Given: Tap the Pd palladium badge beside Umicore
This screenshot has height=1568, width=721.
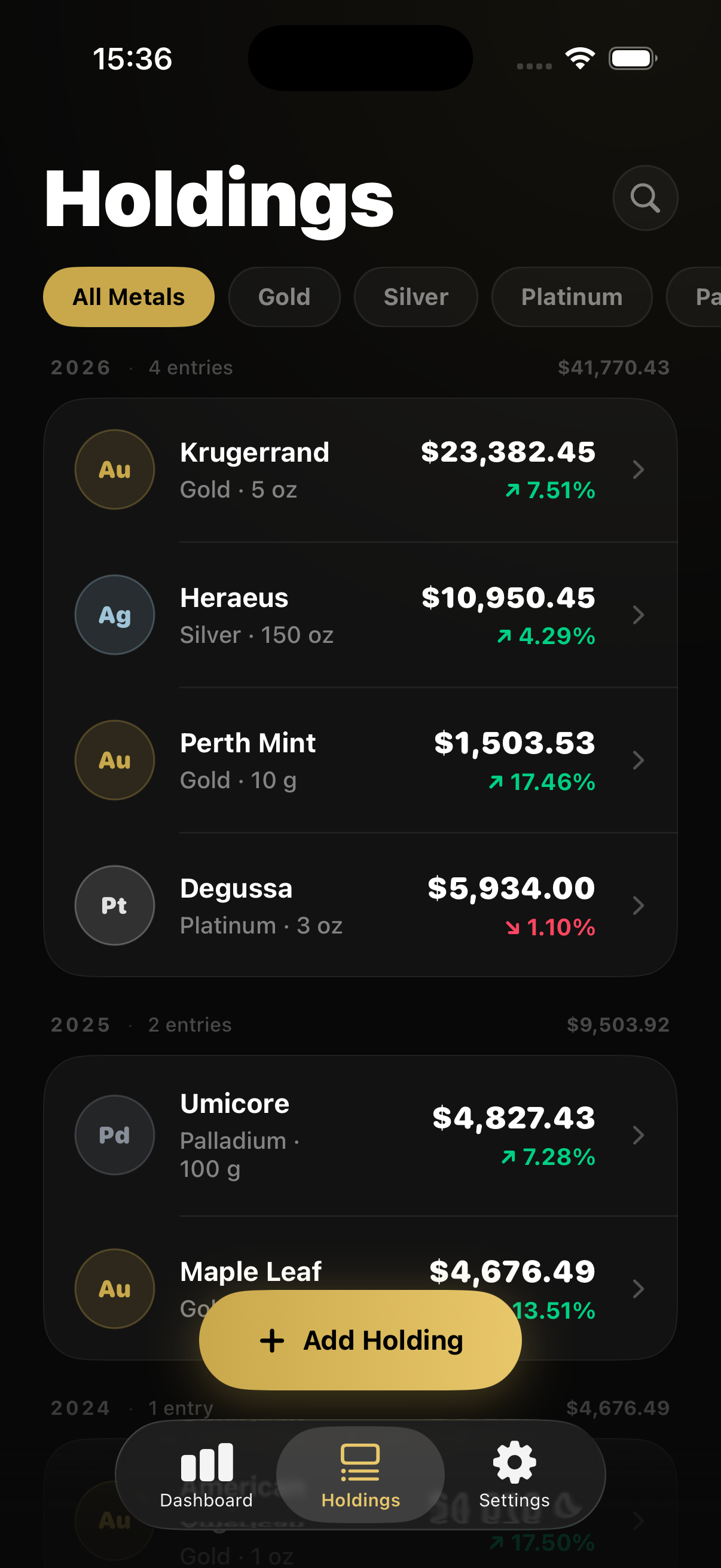Looking at the screenshot, I should pyautogui.click(x=115, y=1133).
